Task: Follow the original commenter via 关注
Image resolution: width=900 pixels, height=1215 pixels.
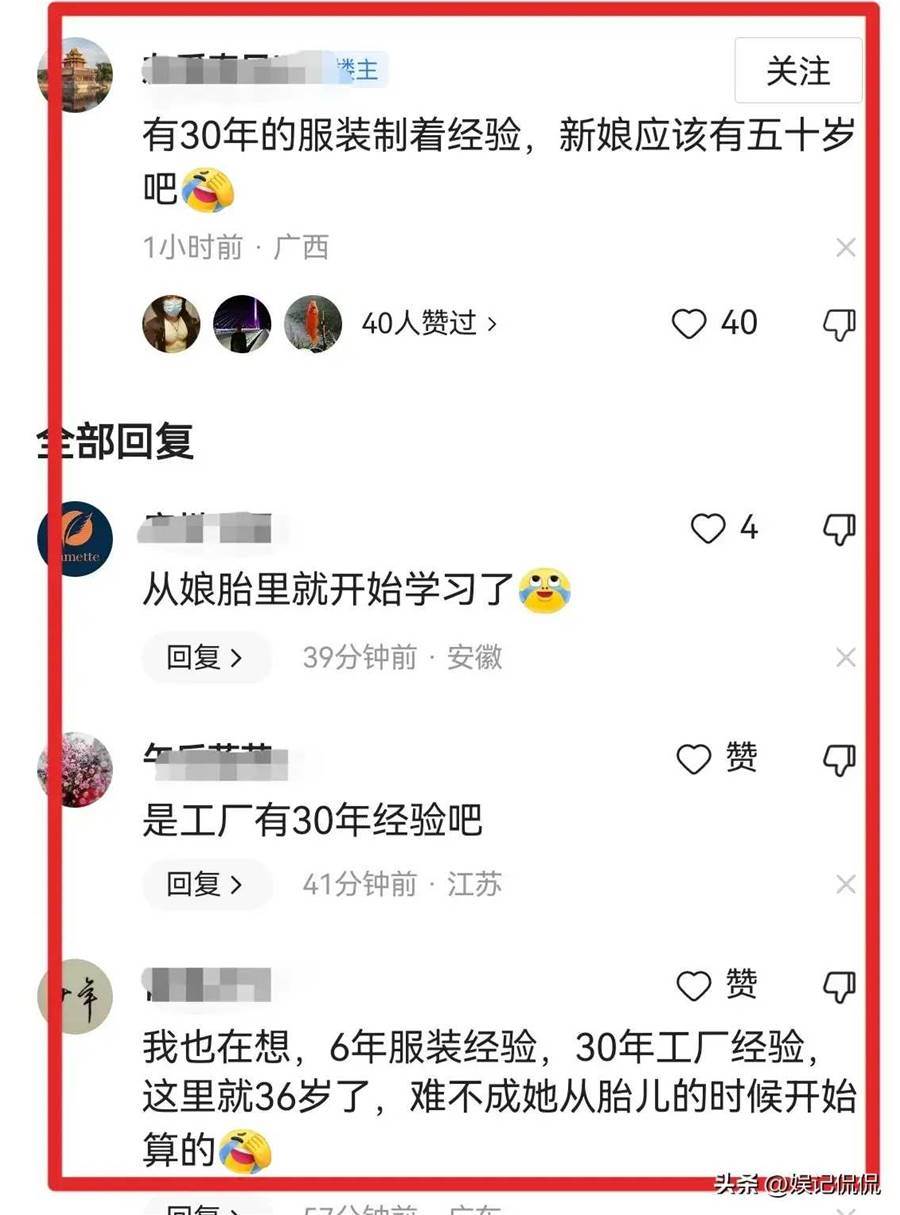Action: pos(798,71)
